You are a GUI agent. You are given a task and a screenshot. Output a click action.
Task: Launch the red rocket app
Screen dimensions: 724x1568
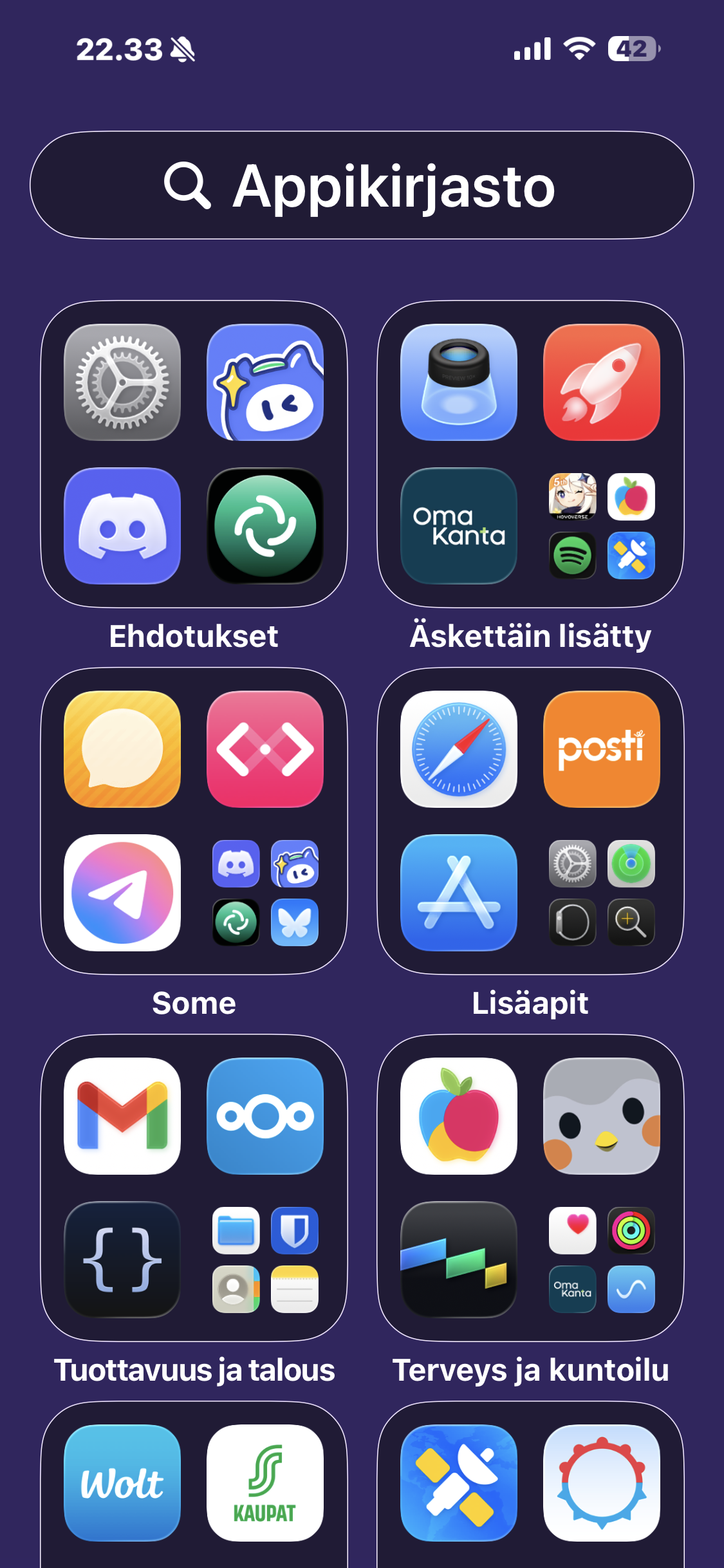pos(601,382)
